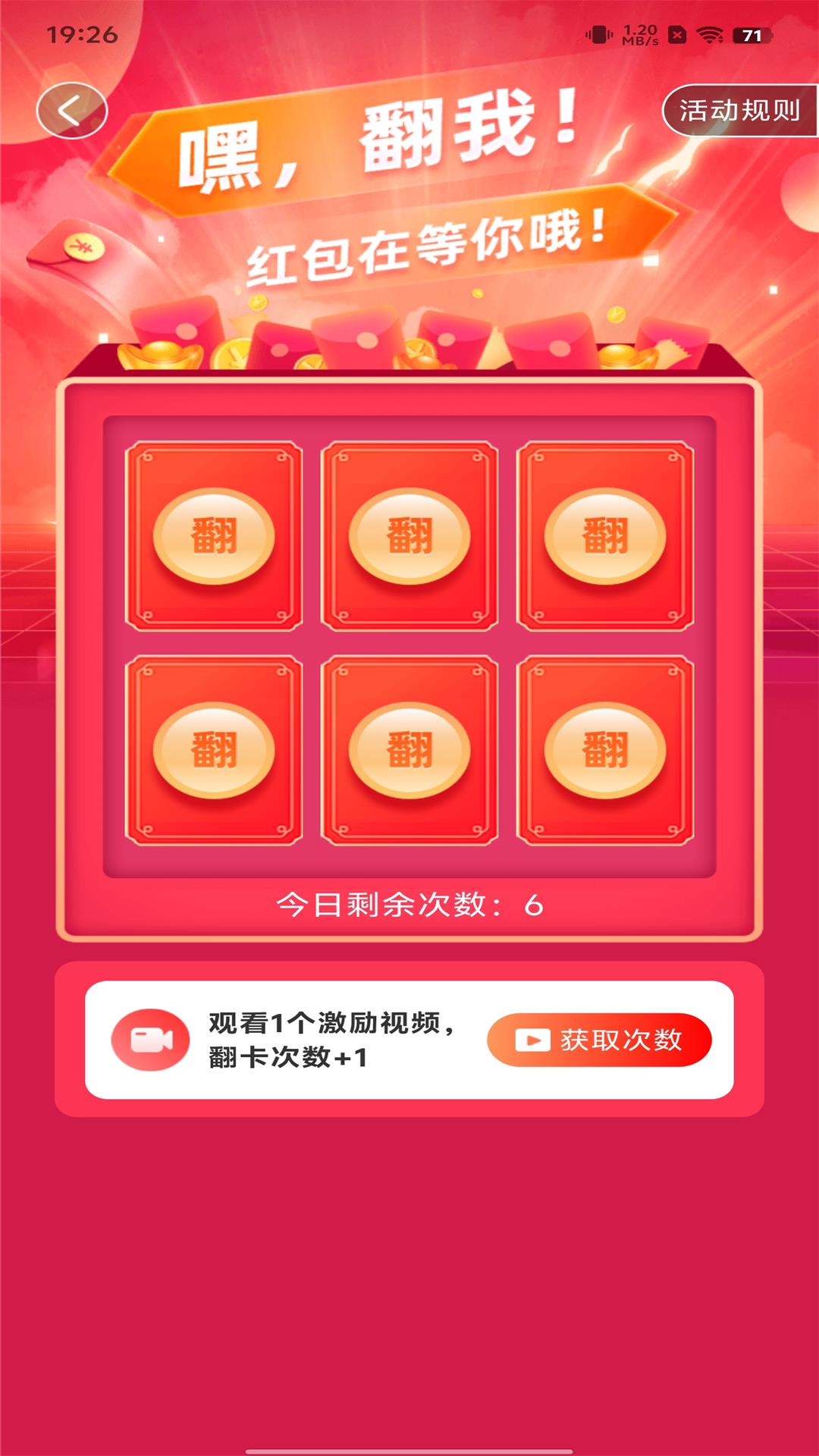The height and width of the screenshot is (1456, 819).
Task: Flip the top-left red card
Action: [x=214, y=536]
